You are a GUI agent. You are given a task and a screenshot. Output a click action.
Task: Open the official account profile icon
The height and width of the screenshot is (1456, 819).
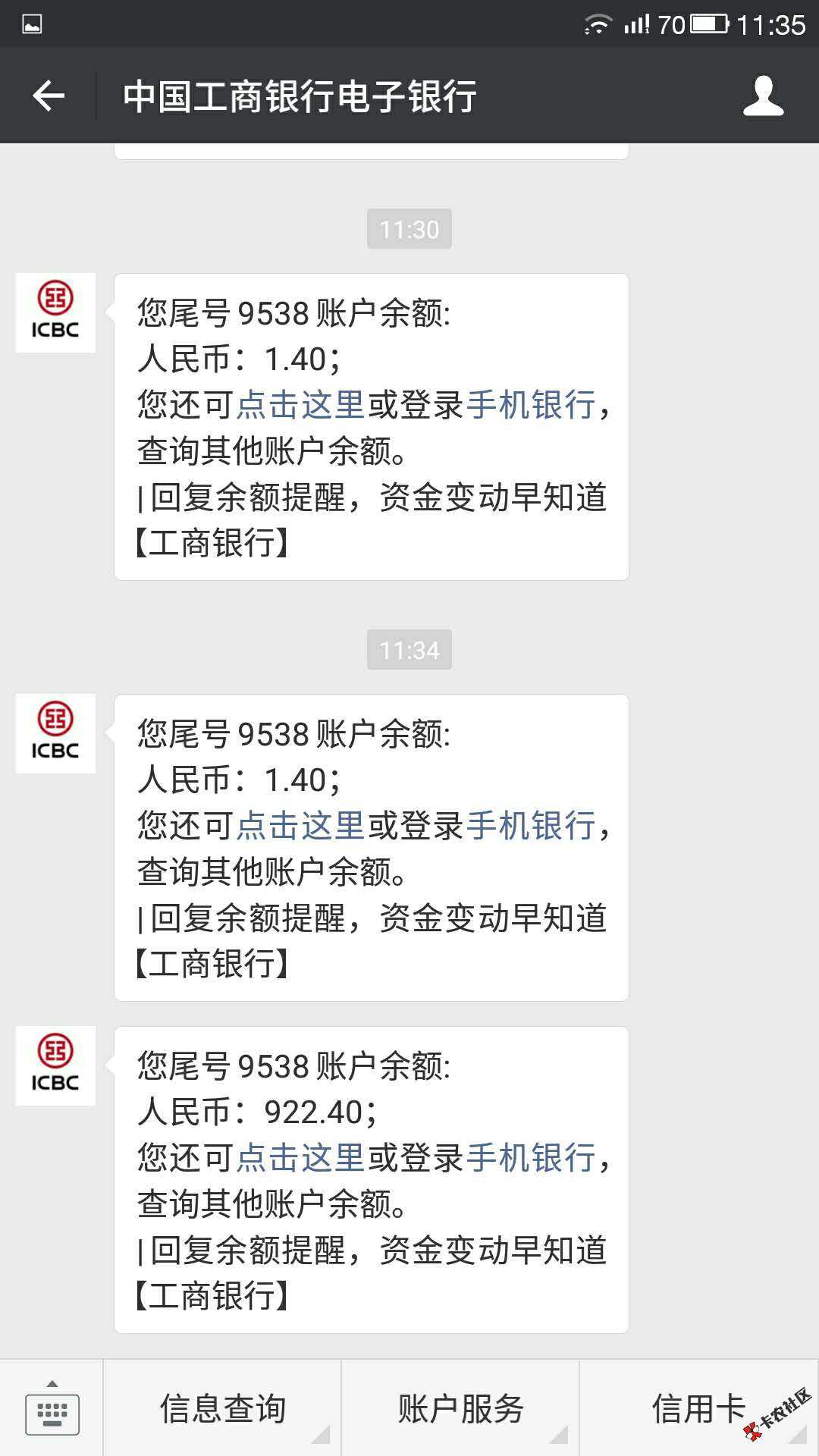point(763,96)
